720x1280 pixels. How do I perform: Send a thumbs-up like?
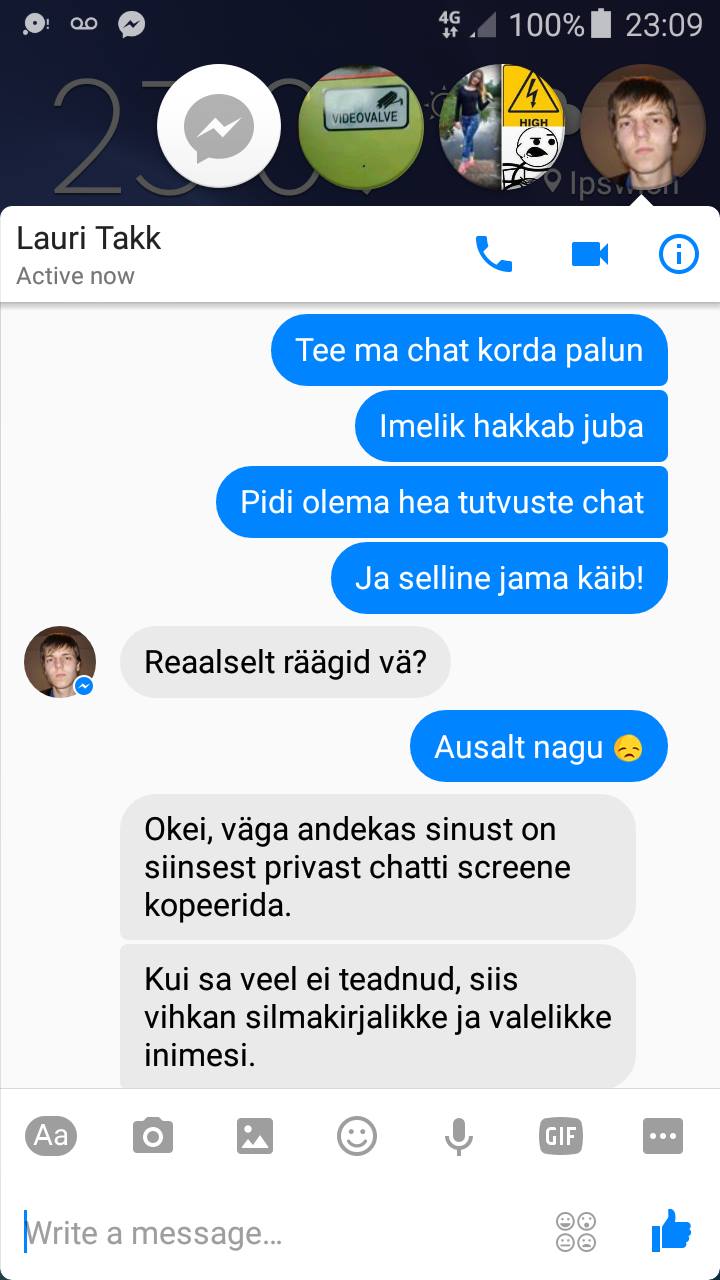coord(671,1231)
